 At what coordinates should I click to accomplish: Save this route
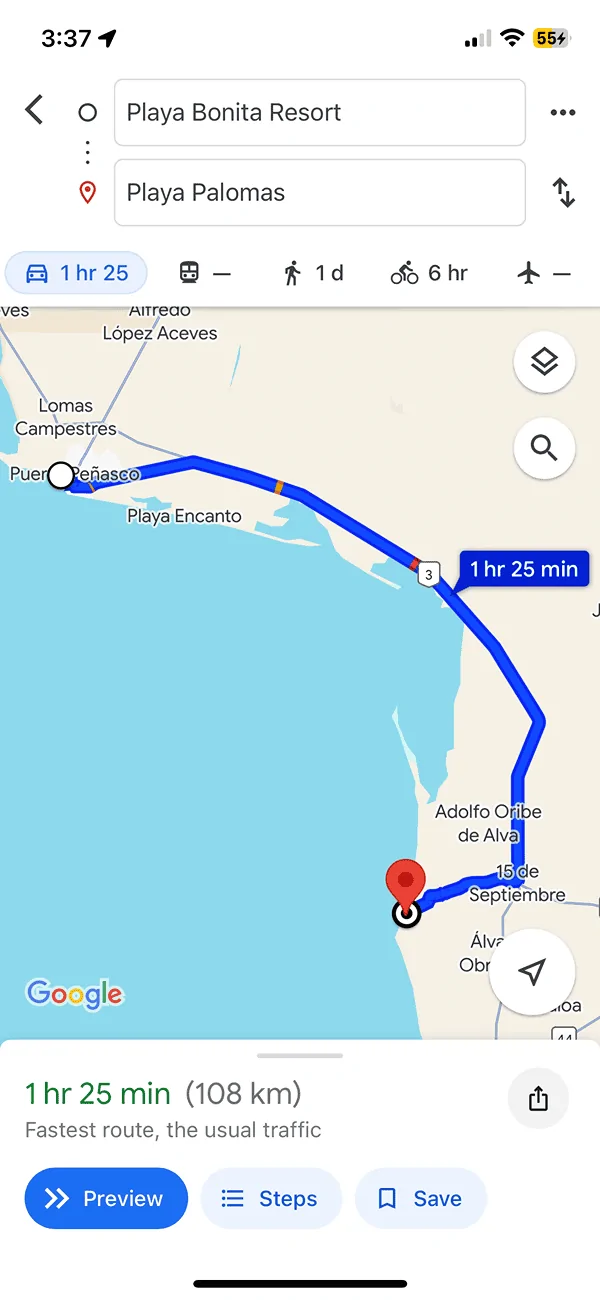click(421, 1198)
